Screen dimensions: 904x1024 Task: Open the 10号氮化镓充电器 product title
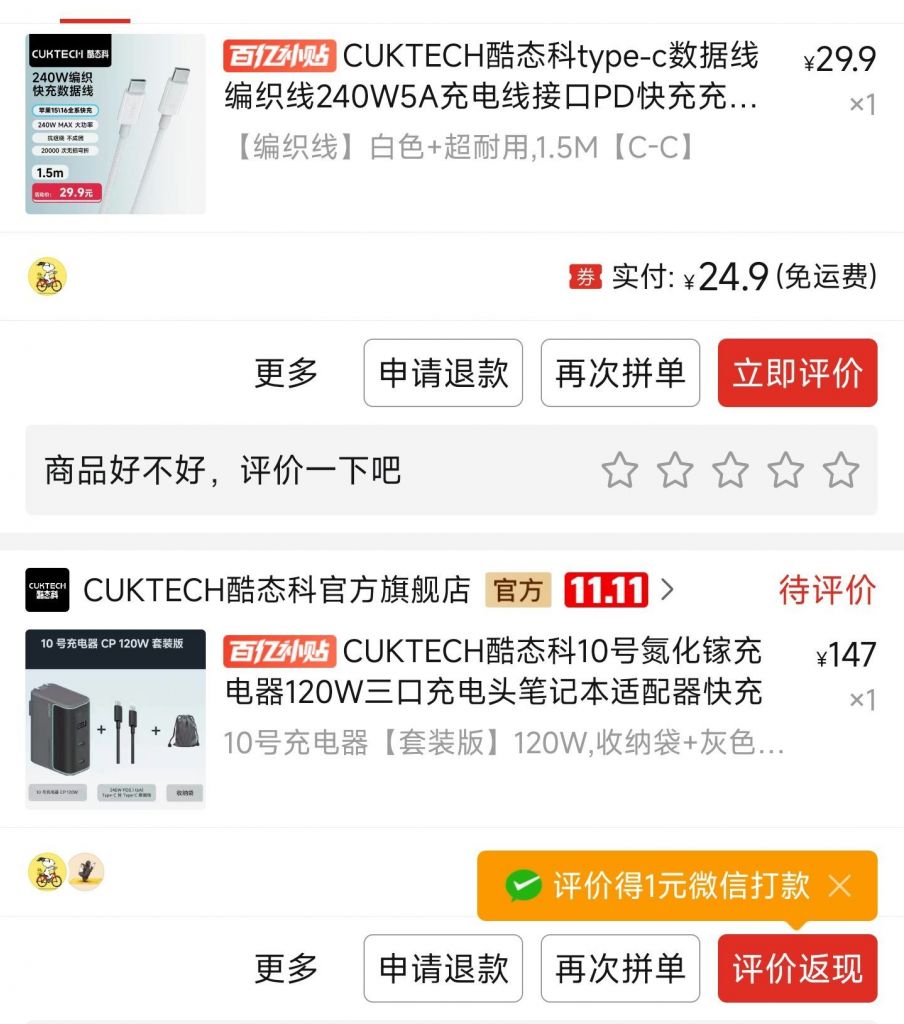(x=500, y=671)
